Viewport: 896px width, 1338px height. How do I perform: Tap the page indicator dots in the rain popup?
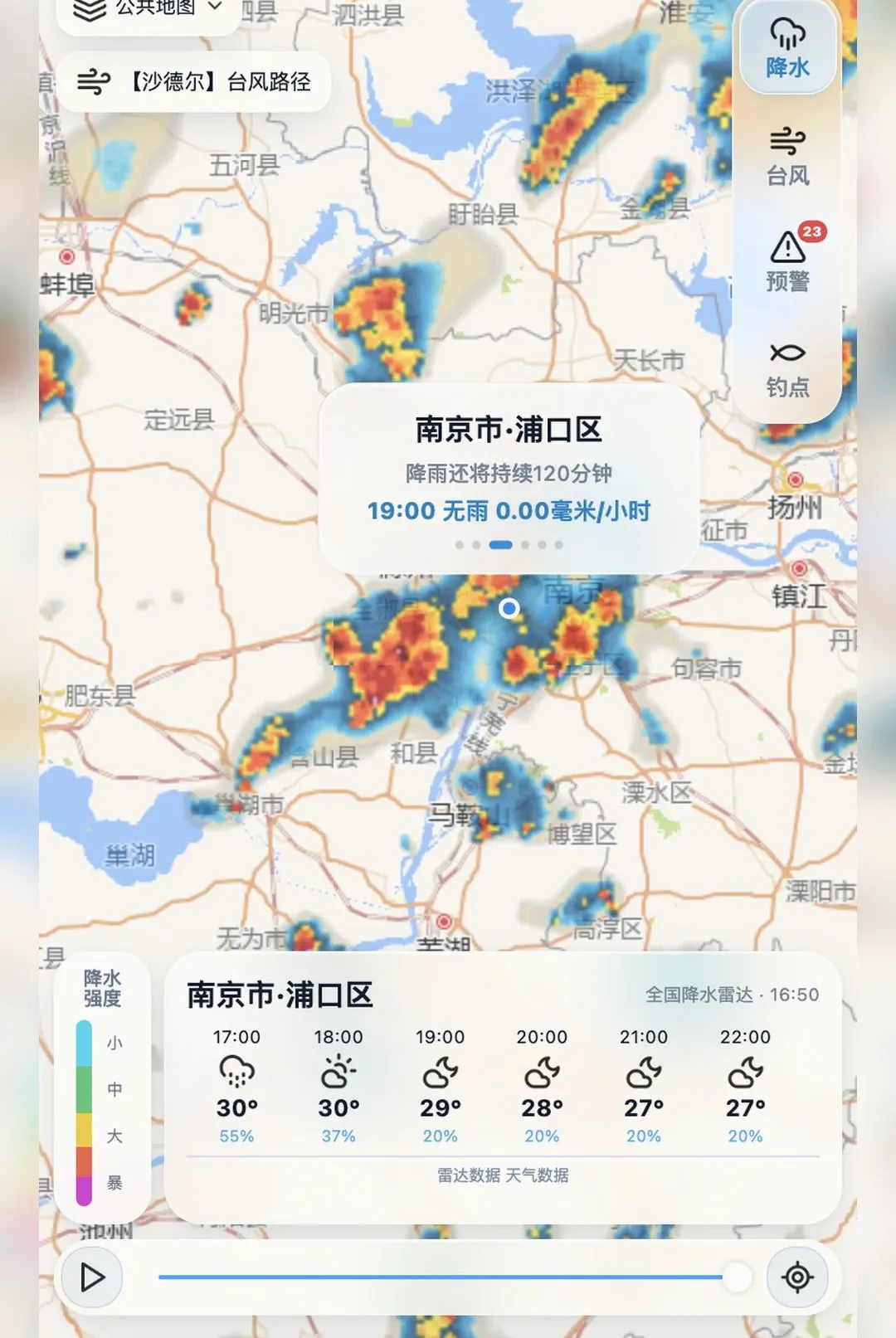[509, 545]
